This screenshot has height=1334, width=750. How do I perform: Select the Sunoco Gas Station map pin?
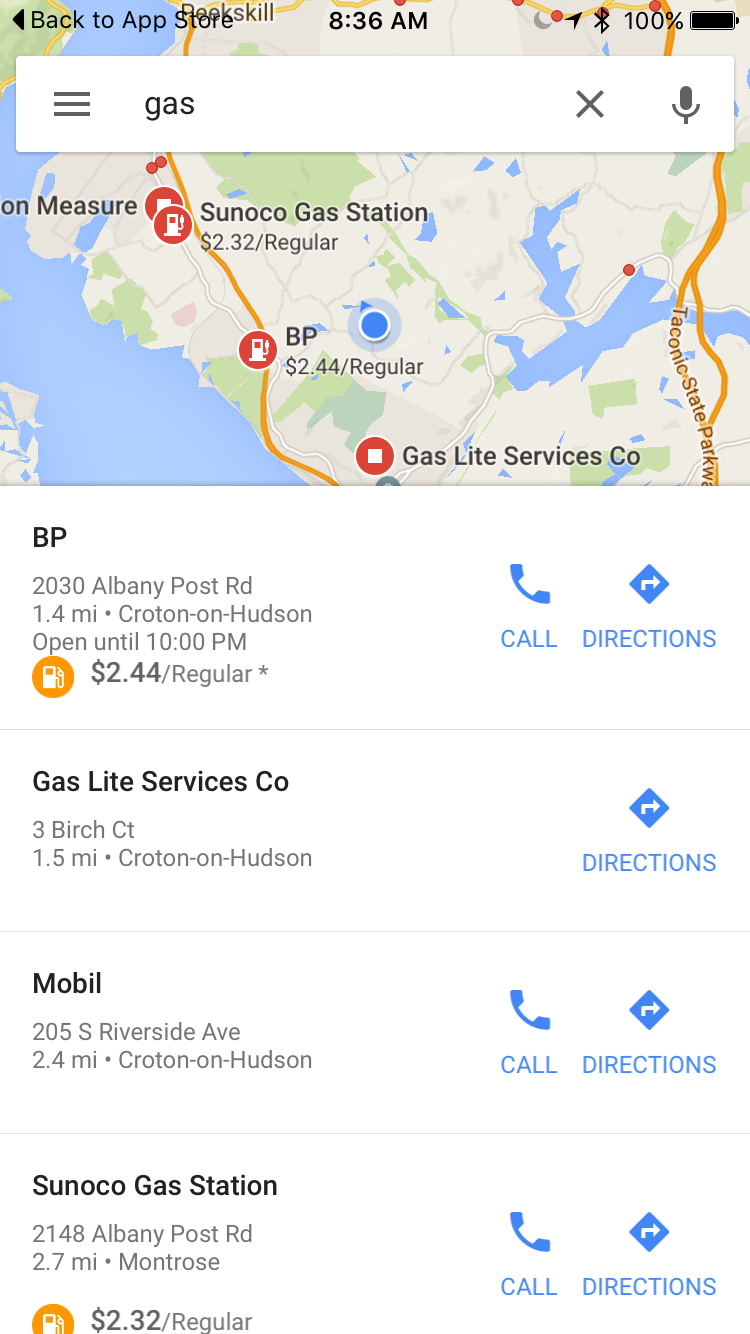[x=173, y=224]
